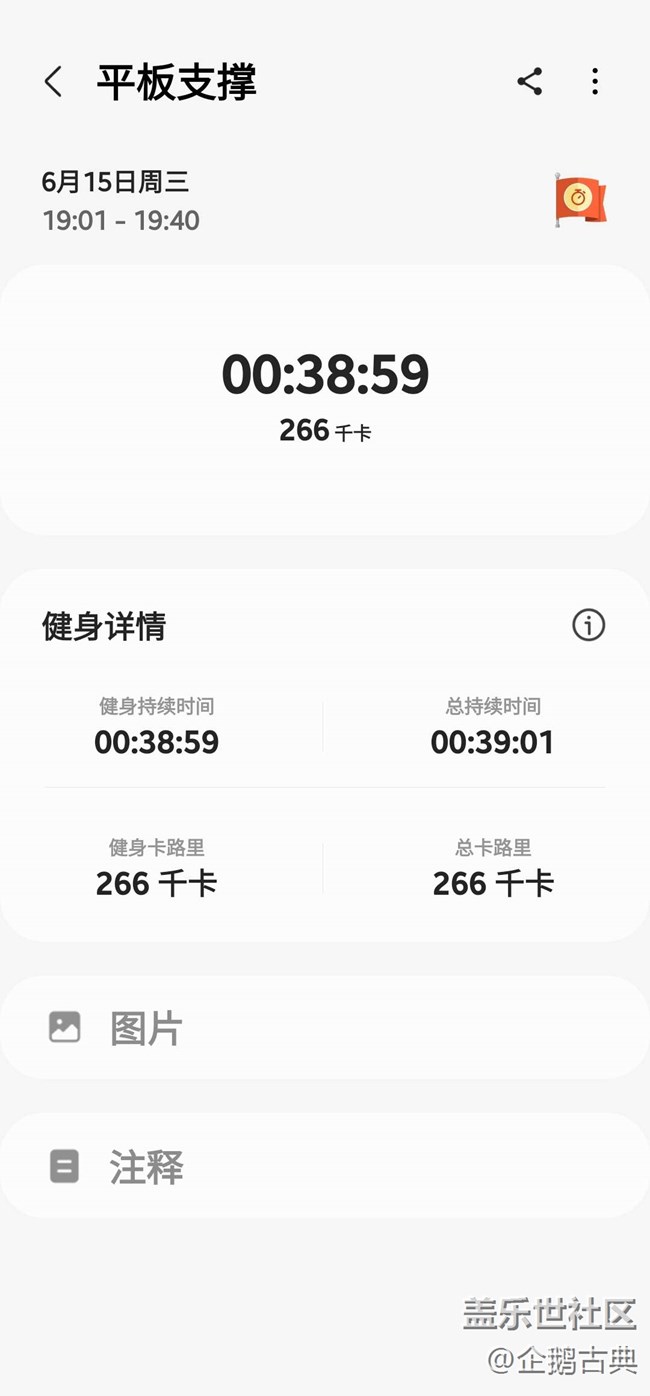Open the info icon beside 健身详情

coord(588,625)
